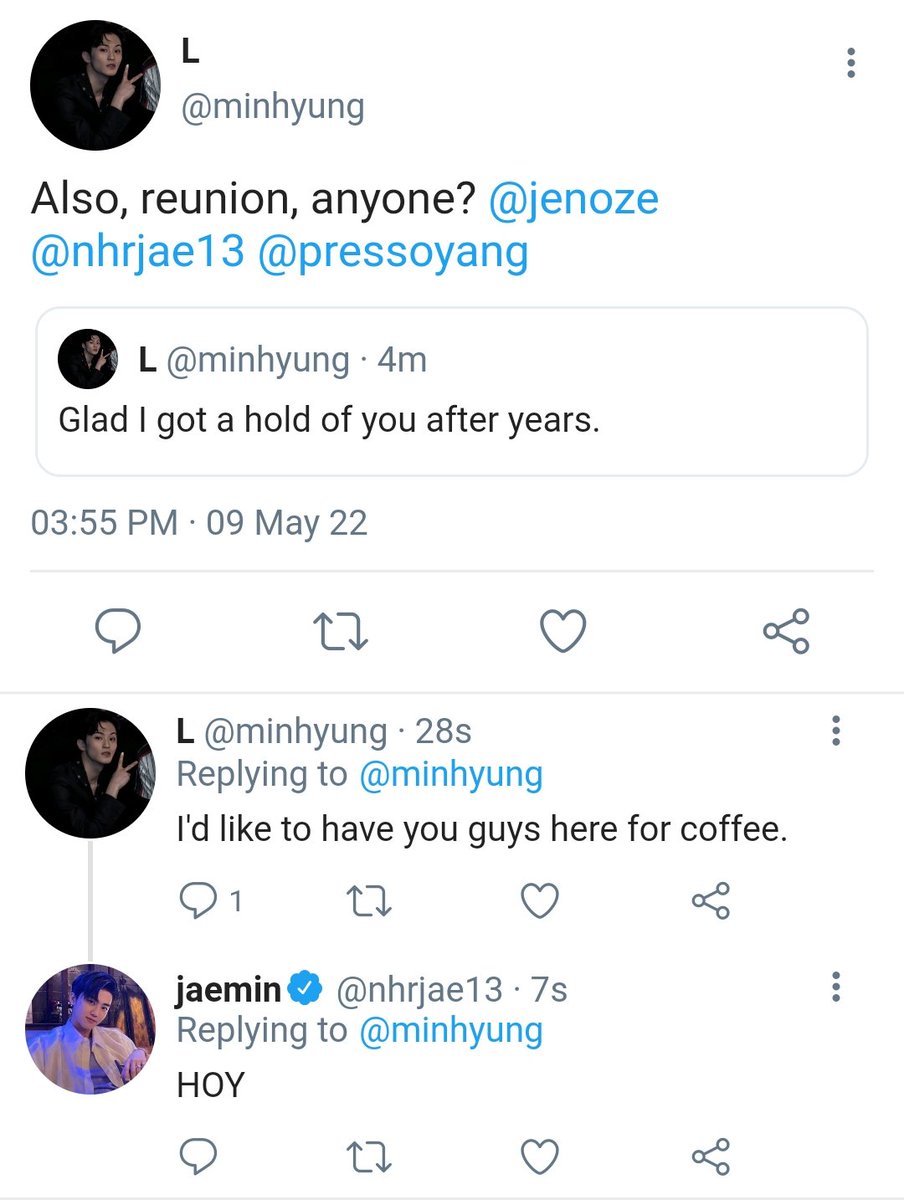Image resolution: width=904 pixels, height=1200 pixels.
Task: Like jaemin's HOY reply
Action: [541, 1157]
